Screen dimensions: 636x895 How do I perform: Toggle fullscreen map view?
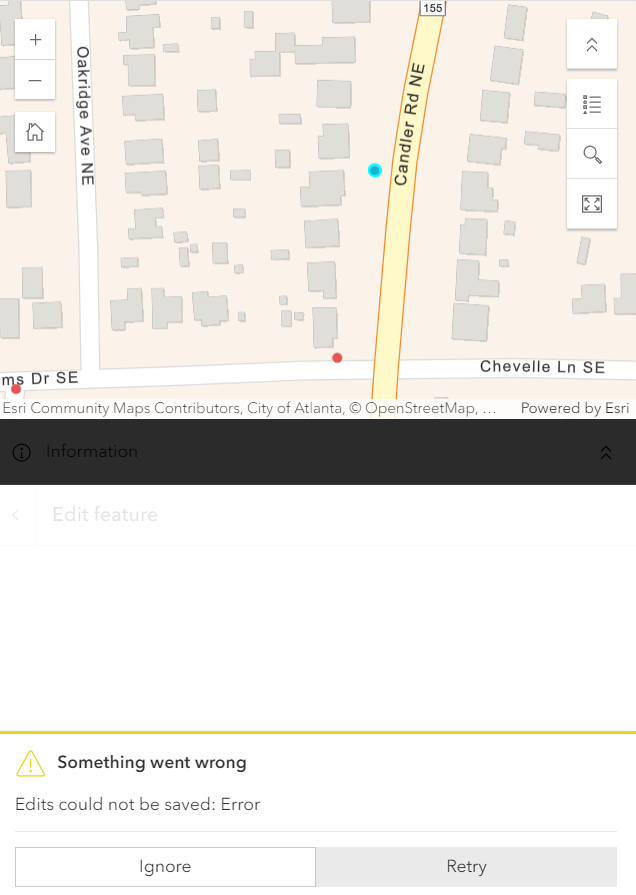point(592,204)
